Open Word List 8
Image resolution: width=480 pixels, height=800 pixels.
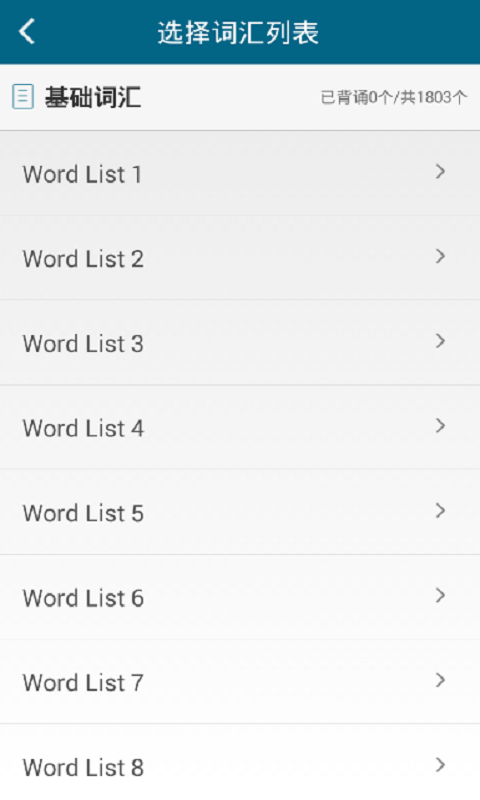(240, 762)
